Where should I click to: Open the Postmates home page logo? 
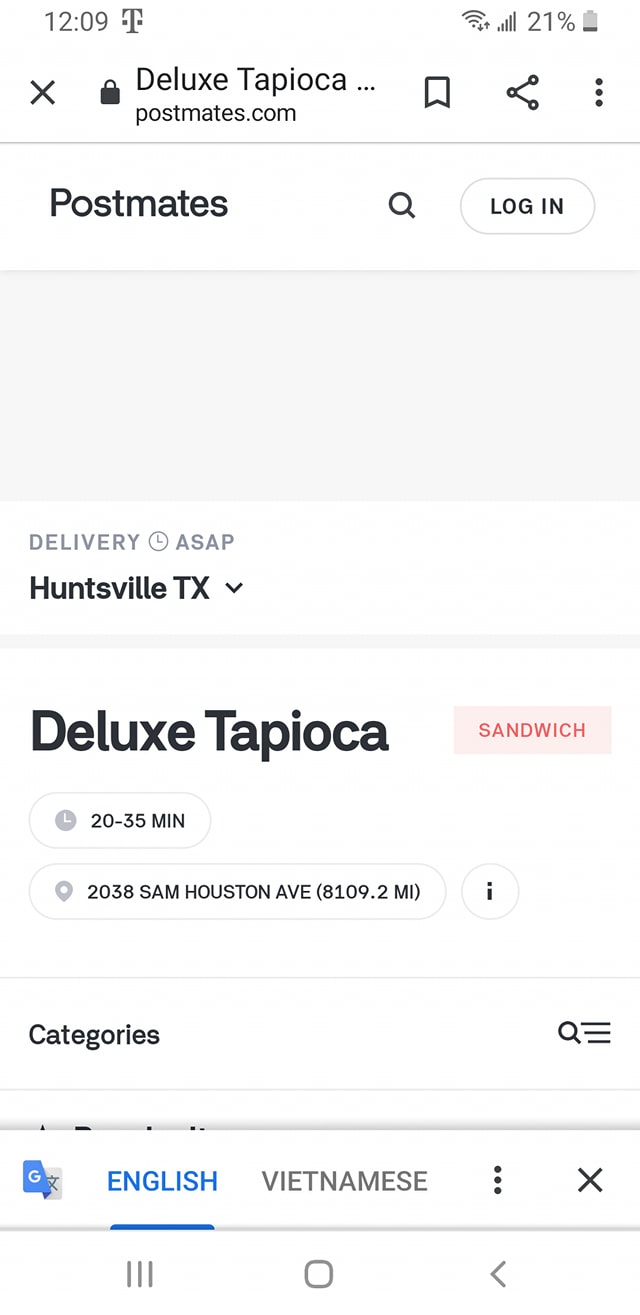(x=139, y=204)
